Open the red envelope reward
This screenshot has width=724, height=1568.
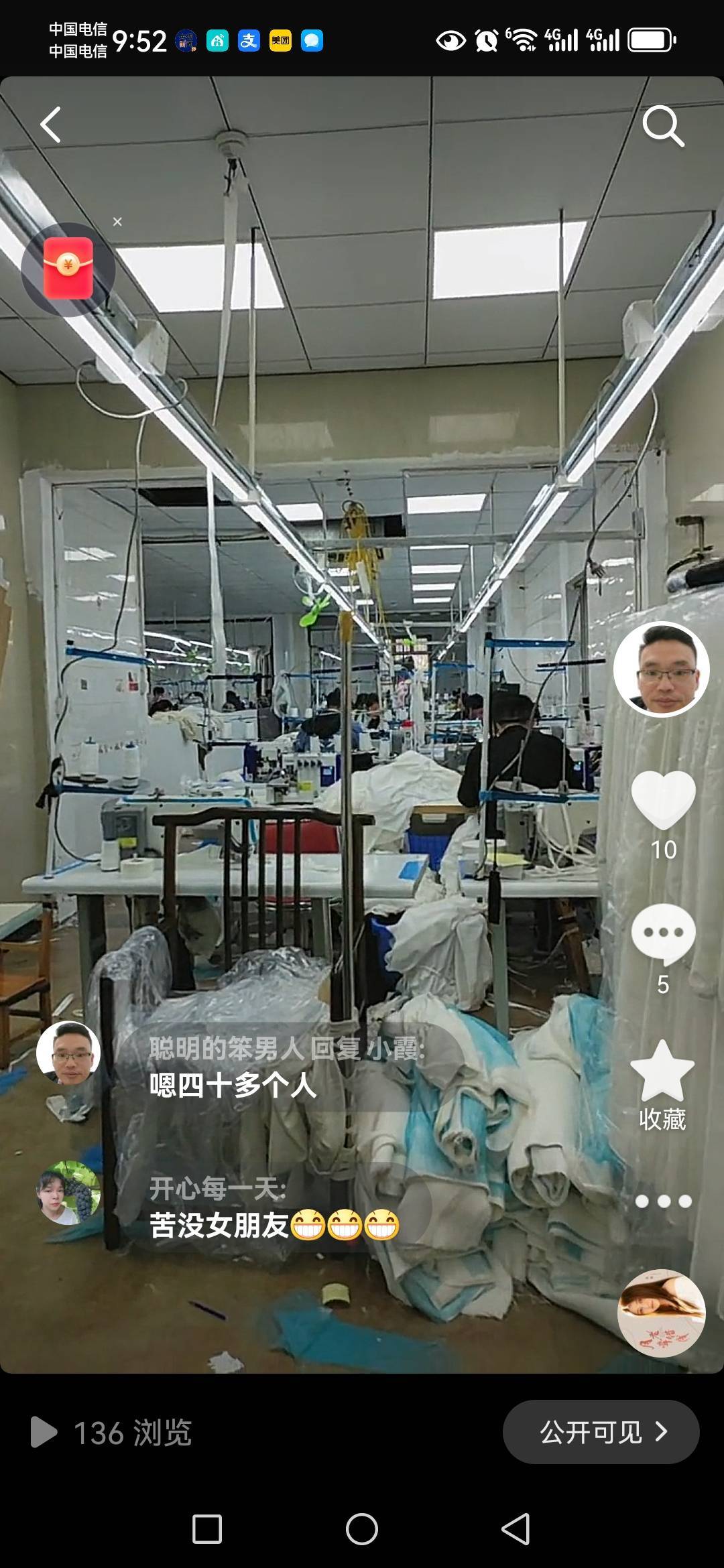(x=68, y=269)
